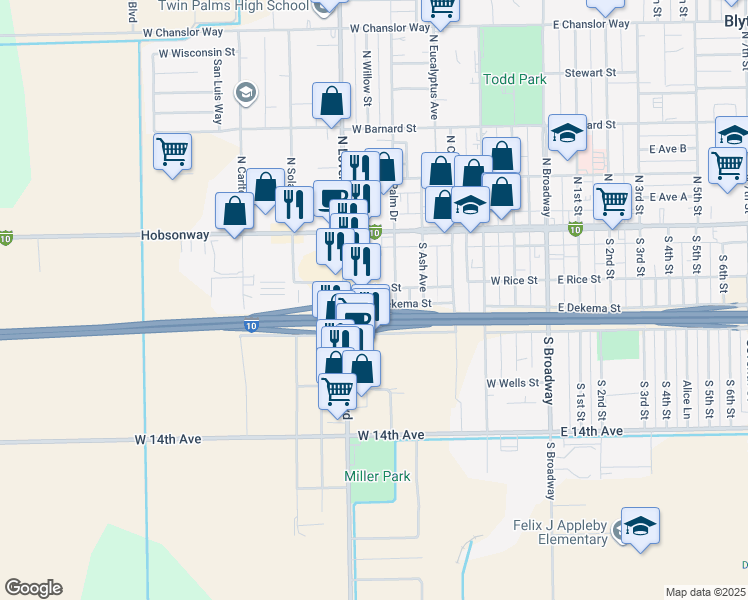Select the shopping bag marker nearest the Hobsonway label
Viewport: 748px width, 600px height.
tap(235, 211)
